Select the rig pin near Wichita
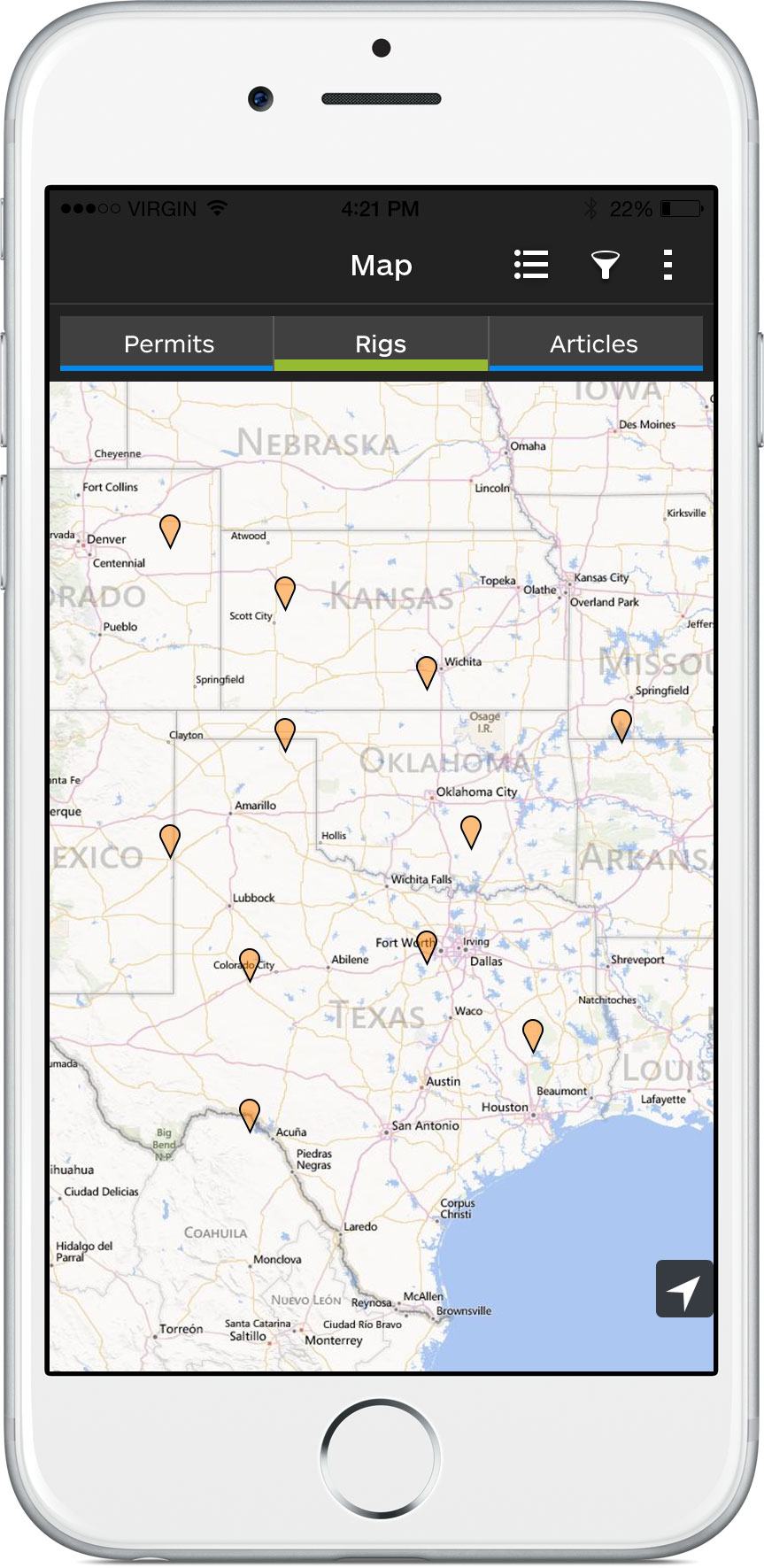764x1568 pixels. coord(427,673)
